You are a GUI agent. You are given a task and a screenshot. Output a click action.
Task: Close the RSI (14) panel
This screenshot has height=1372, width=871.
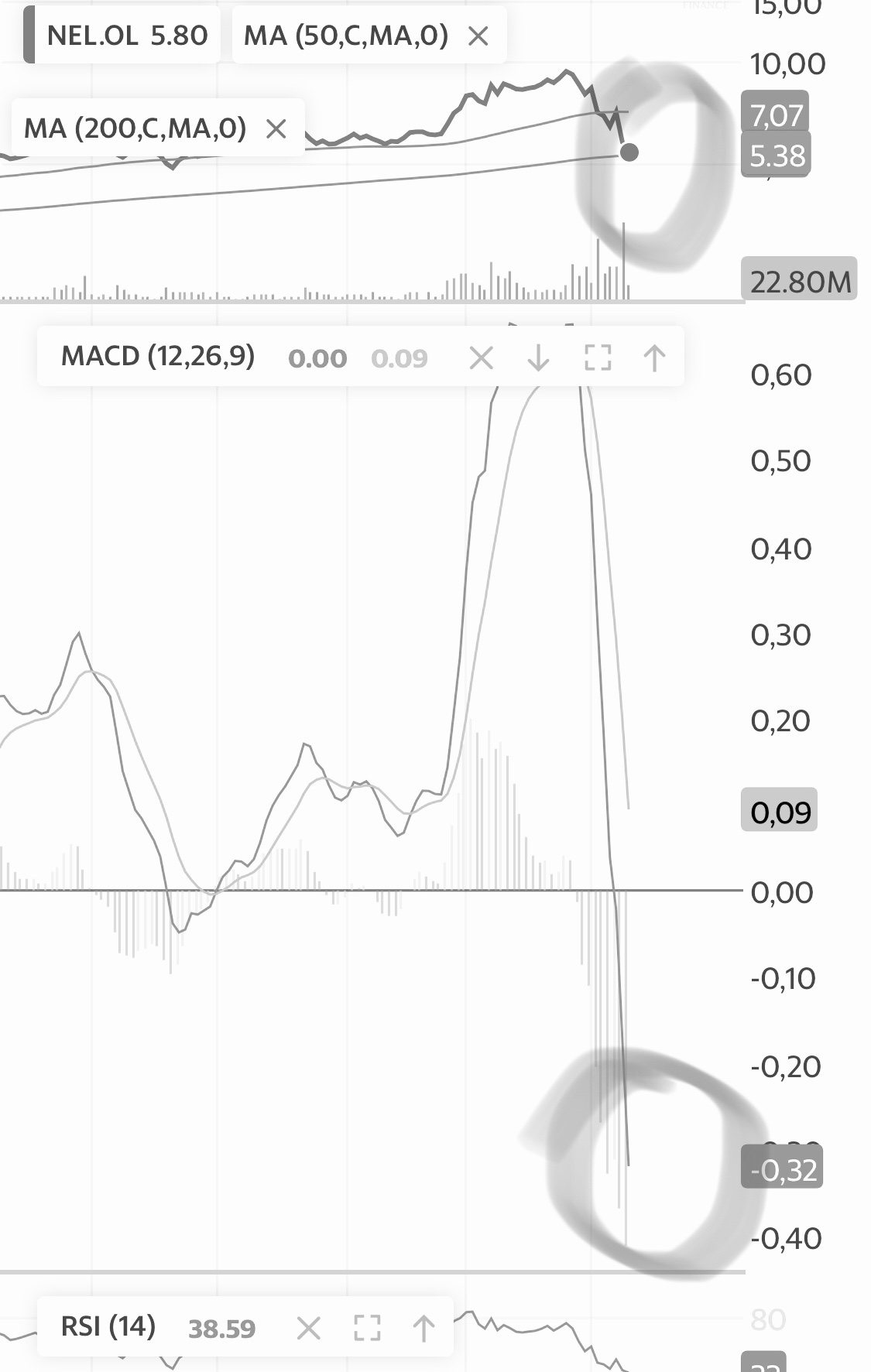pos(309,1329)
